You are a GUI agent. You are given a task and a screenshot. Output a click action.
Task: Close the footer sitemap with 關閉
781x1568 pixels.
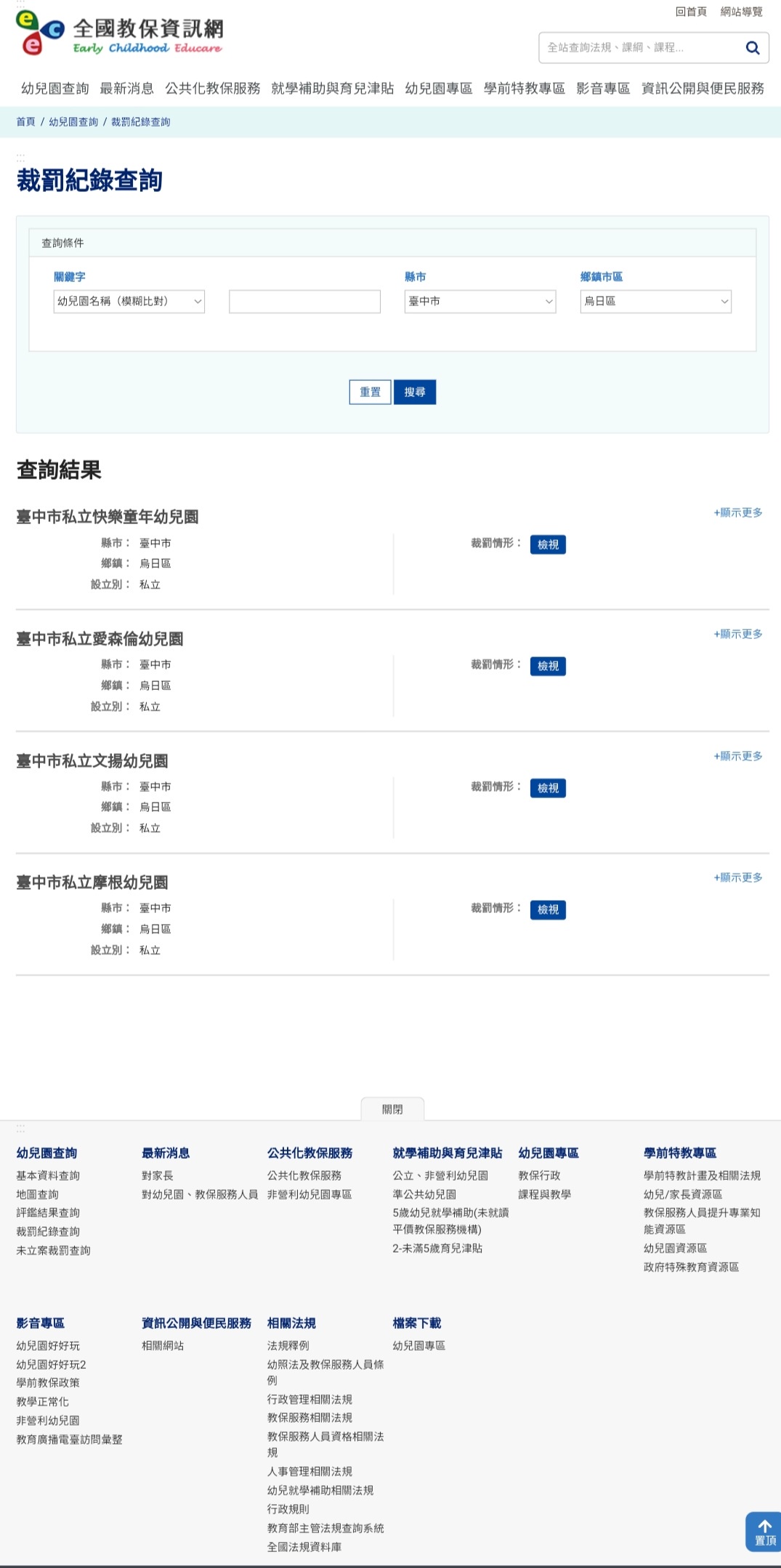tap(392, 1109)
